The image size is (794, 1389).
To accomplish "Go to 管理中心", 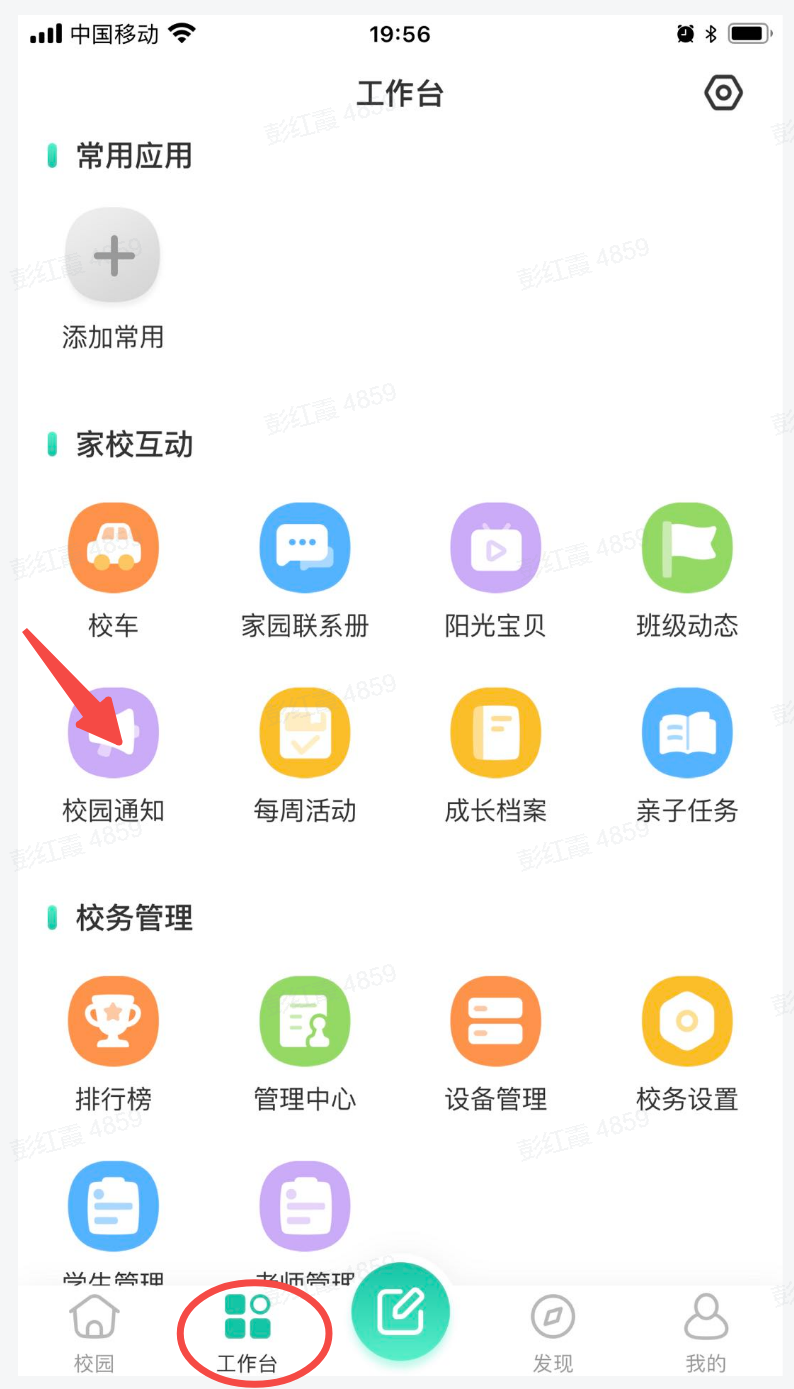I will coord(305,1021).
